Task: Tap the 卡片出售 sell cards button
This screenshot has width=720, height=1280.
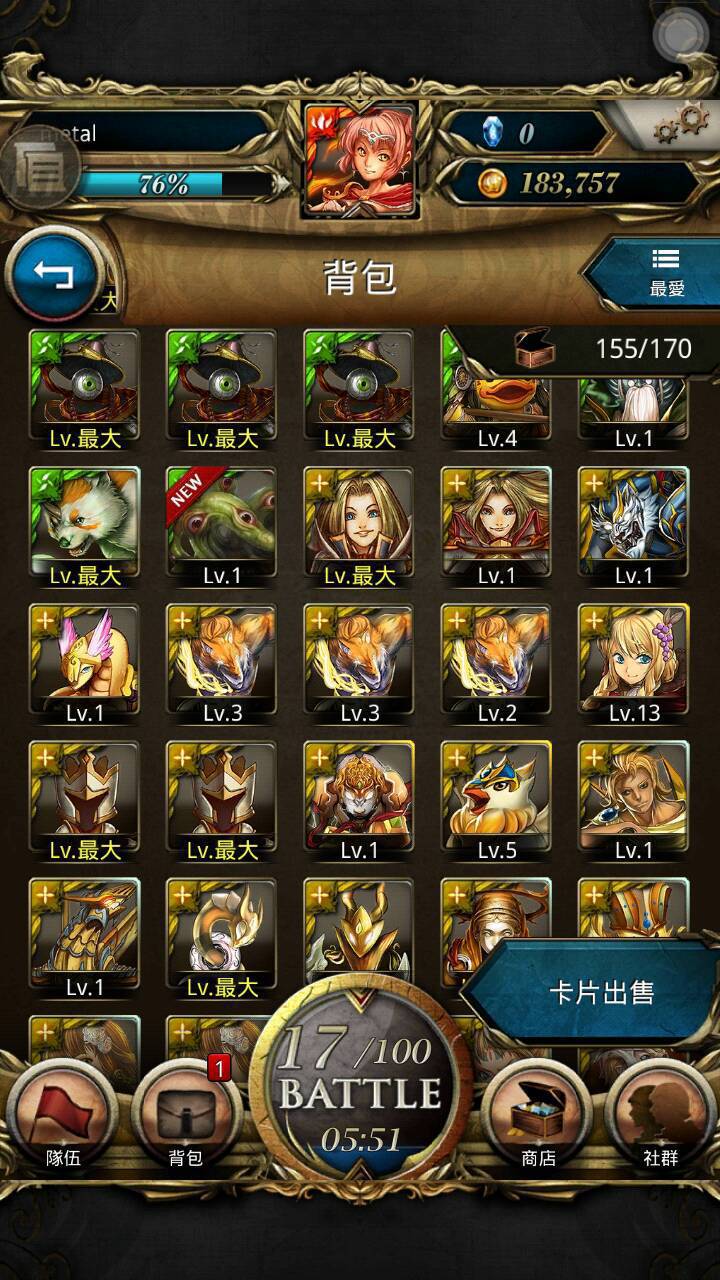Action: pyautogui.click(x=601, y=992)
